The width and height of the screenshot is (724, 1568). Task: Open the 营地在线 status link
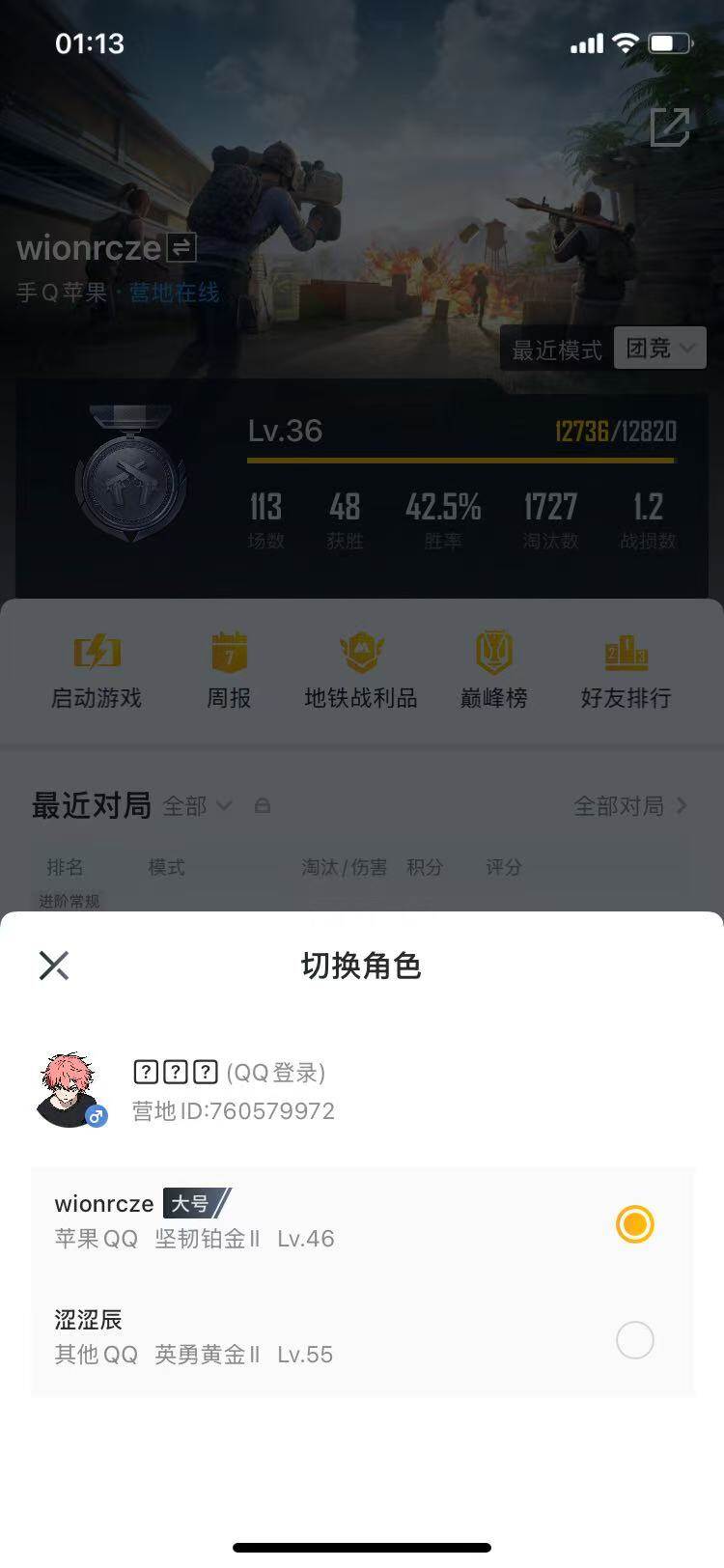pos(176,293)
